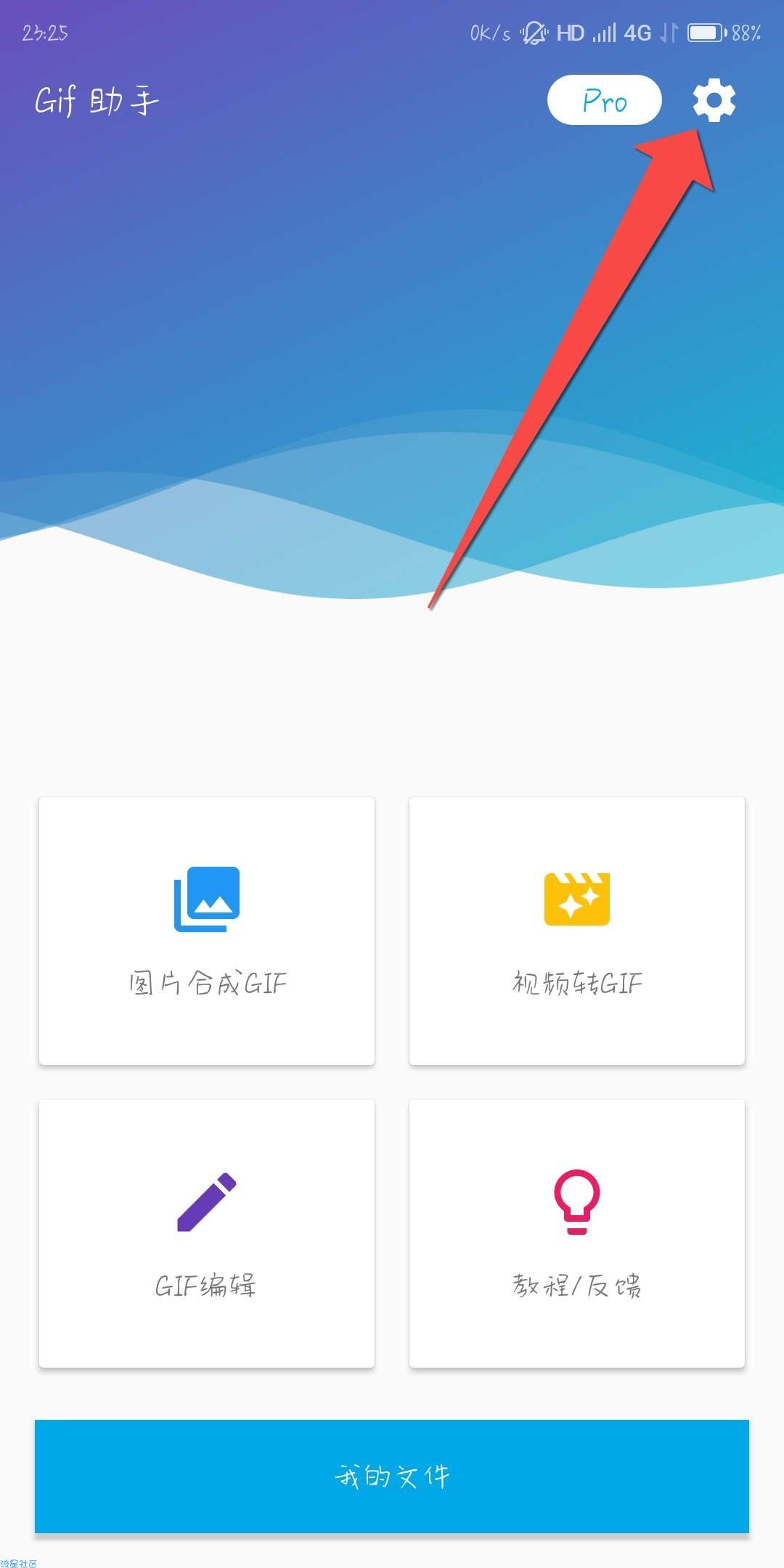Open the 图片合成GIF card
Image resolution: width=784 pixels, height=1568 pixels.
coord(207,931)
